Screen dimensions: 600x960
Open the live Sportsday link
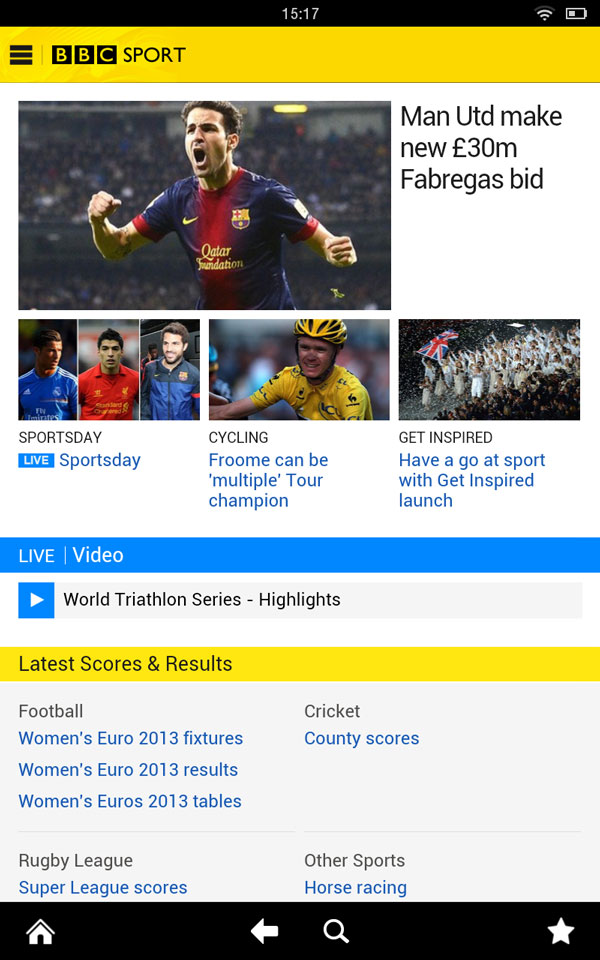point(100,460)
